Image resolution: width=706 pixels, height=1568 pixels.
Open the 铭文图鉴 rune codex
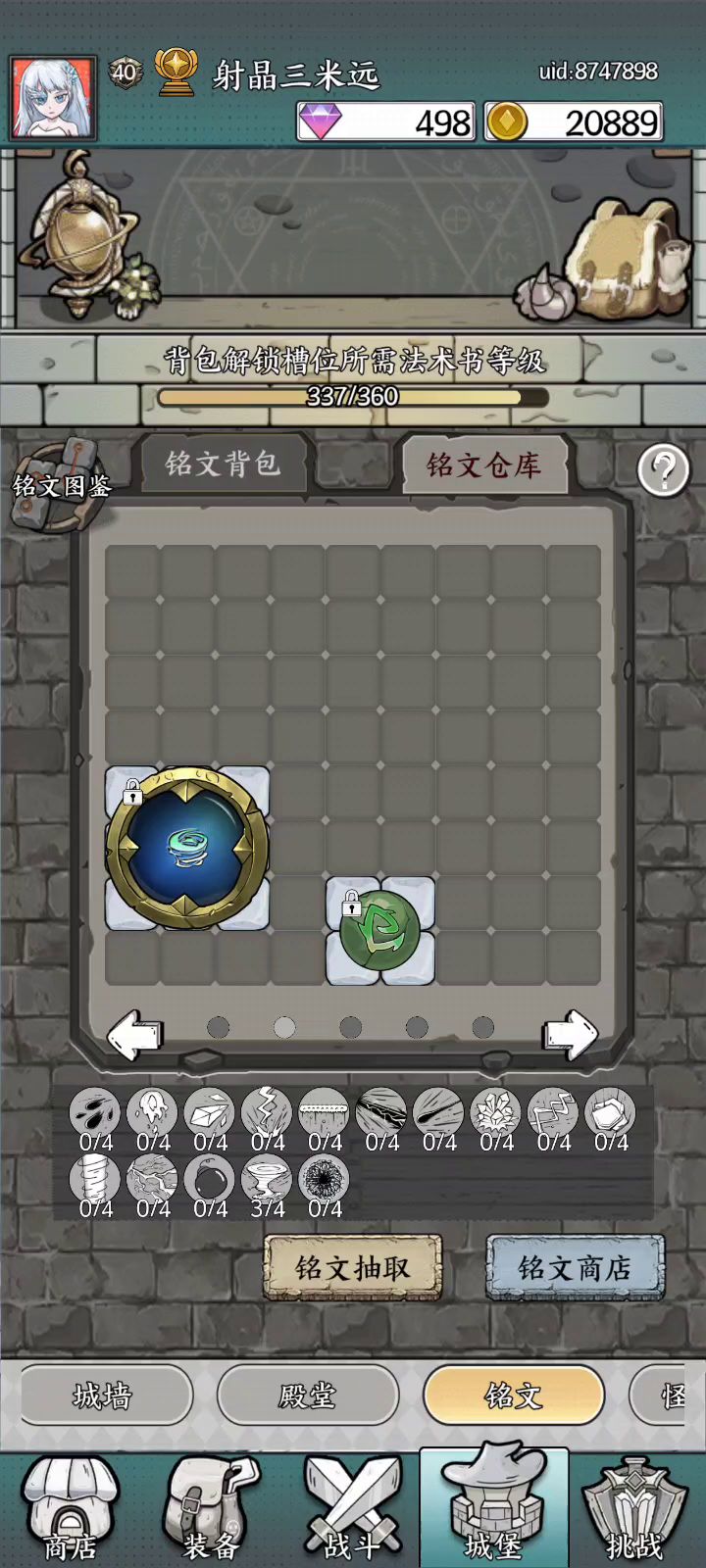point(61,483)
